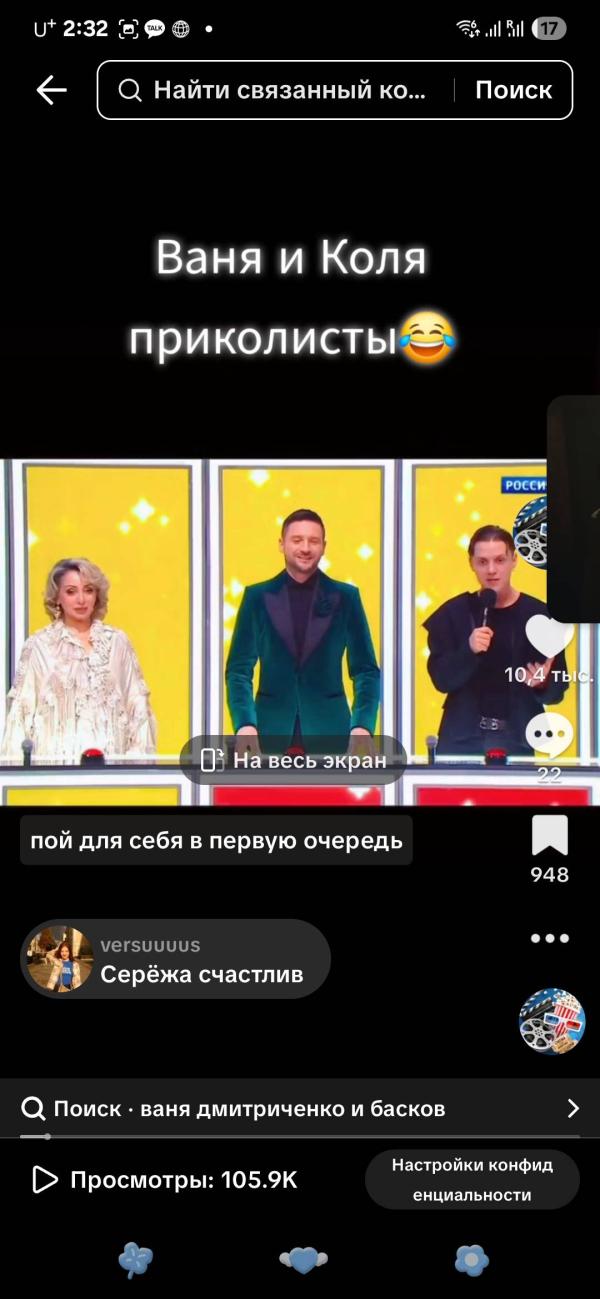Open Настройки конфиденциальности
The height and width of the screenshot is (1299, 600).
pyautogui.click(x=471, y=1180)
